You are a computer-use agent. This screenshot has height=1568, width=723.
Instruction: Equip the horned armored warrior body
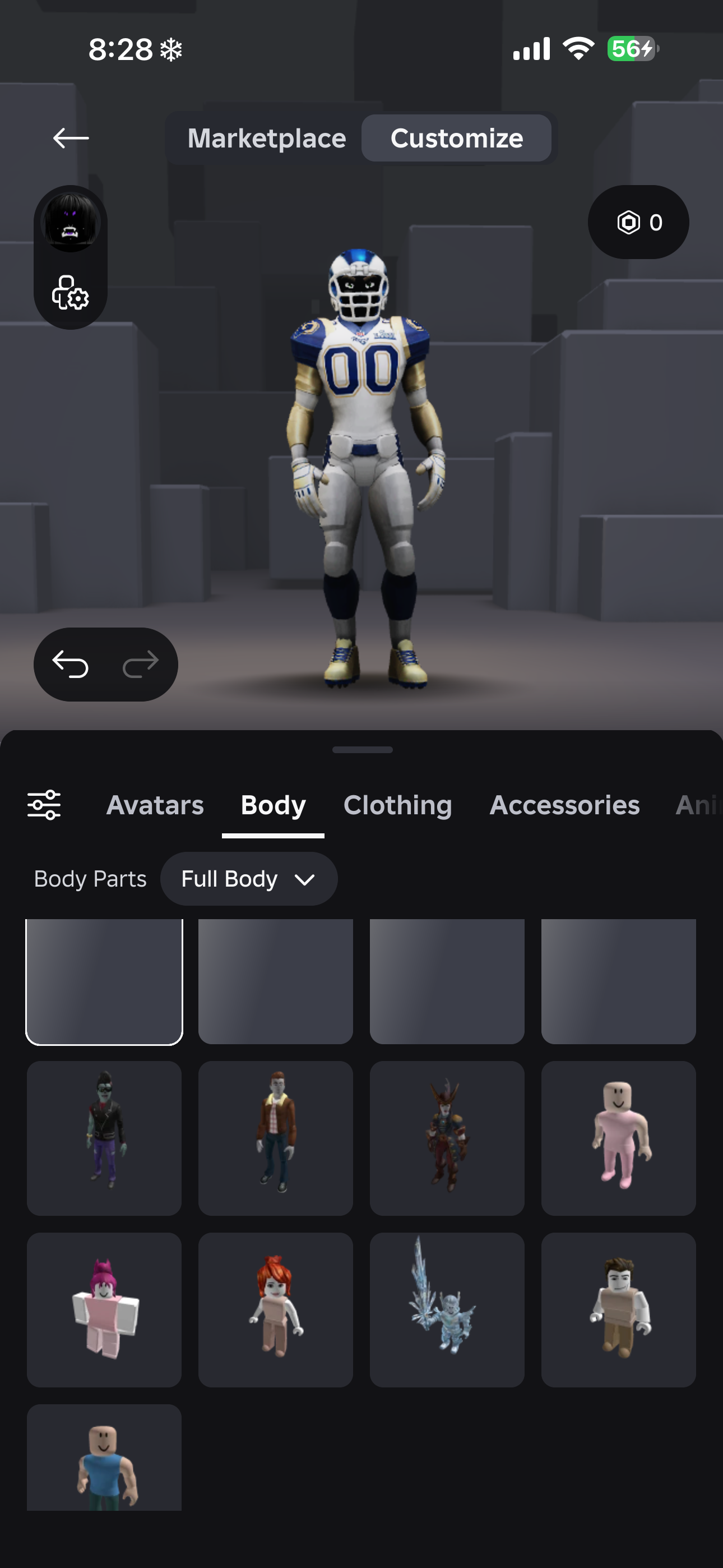447,1138
